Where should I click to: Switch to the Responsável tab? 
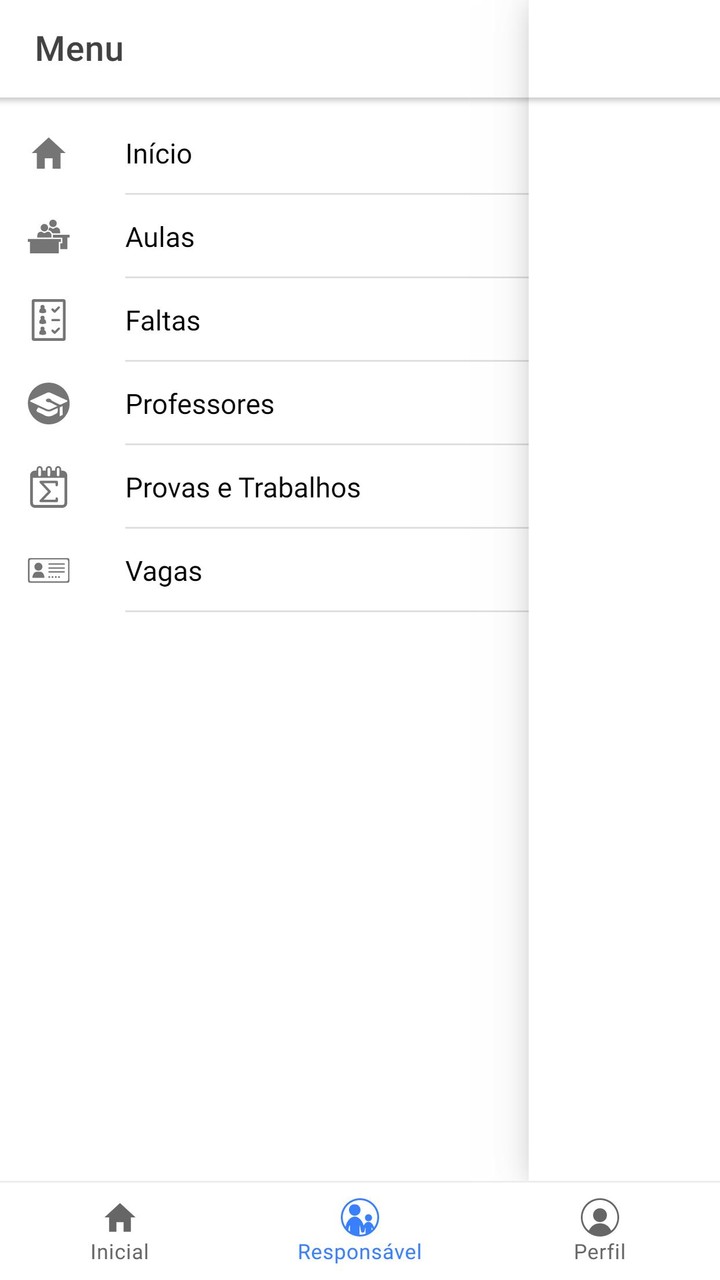coord(359,1230)
